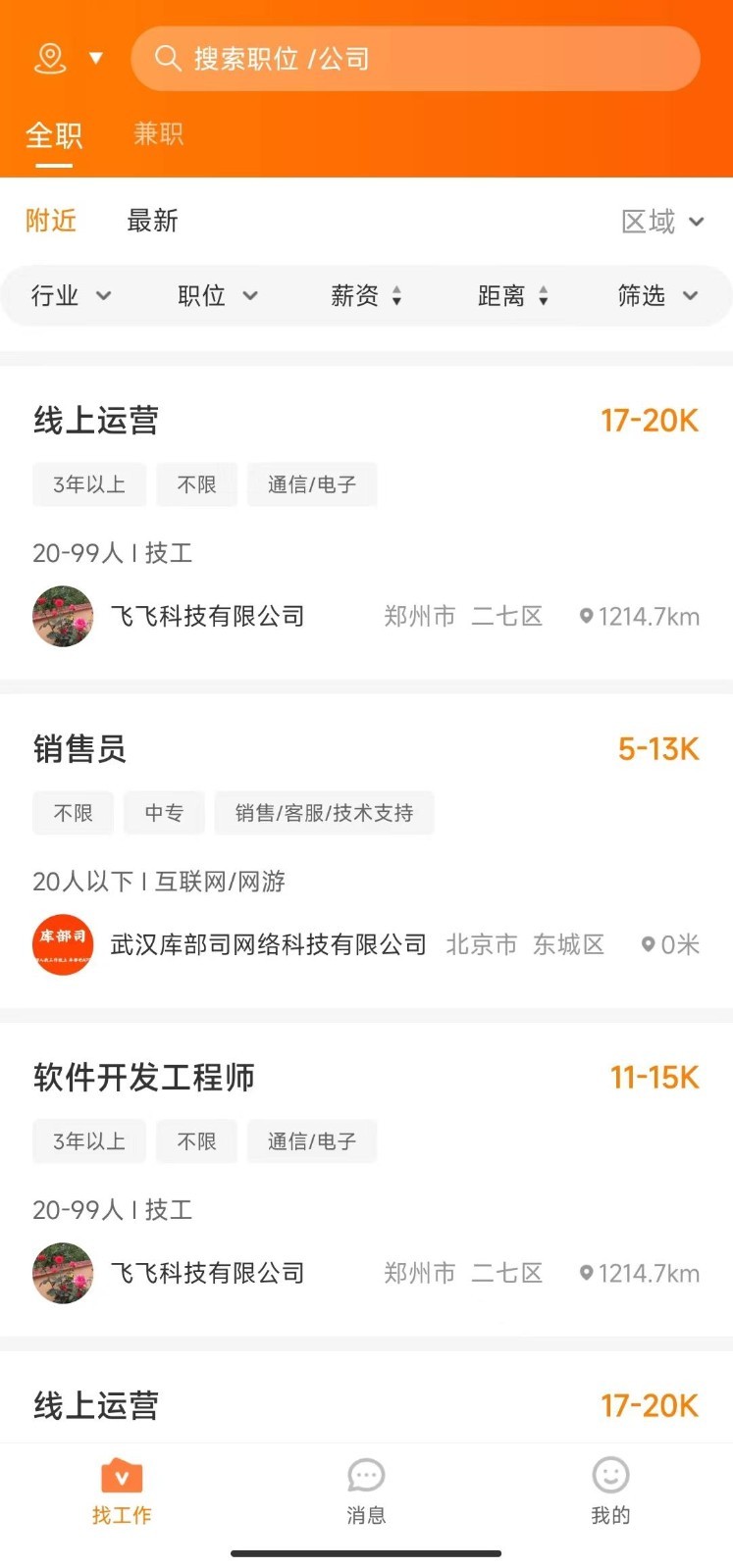Switch to the 兼职 tab

pos(158,134)
